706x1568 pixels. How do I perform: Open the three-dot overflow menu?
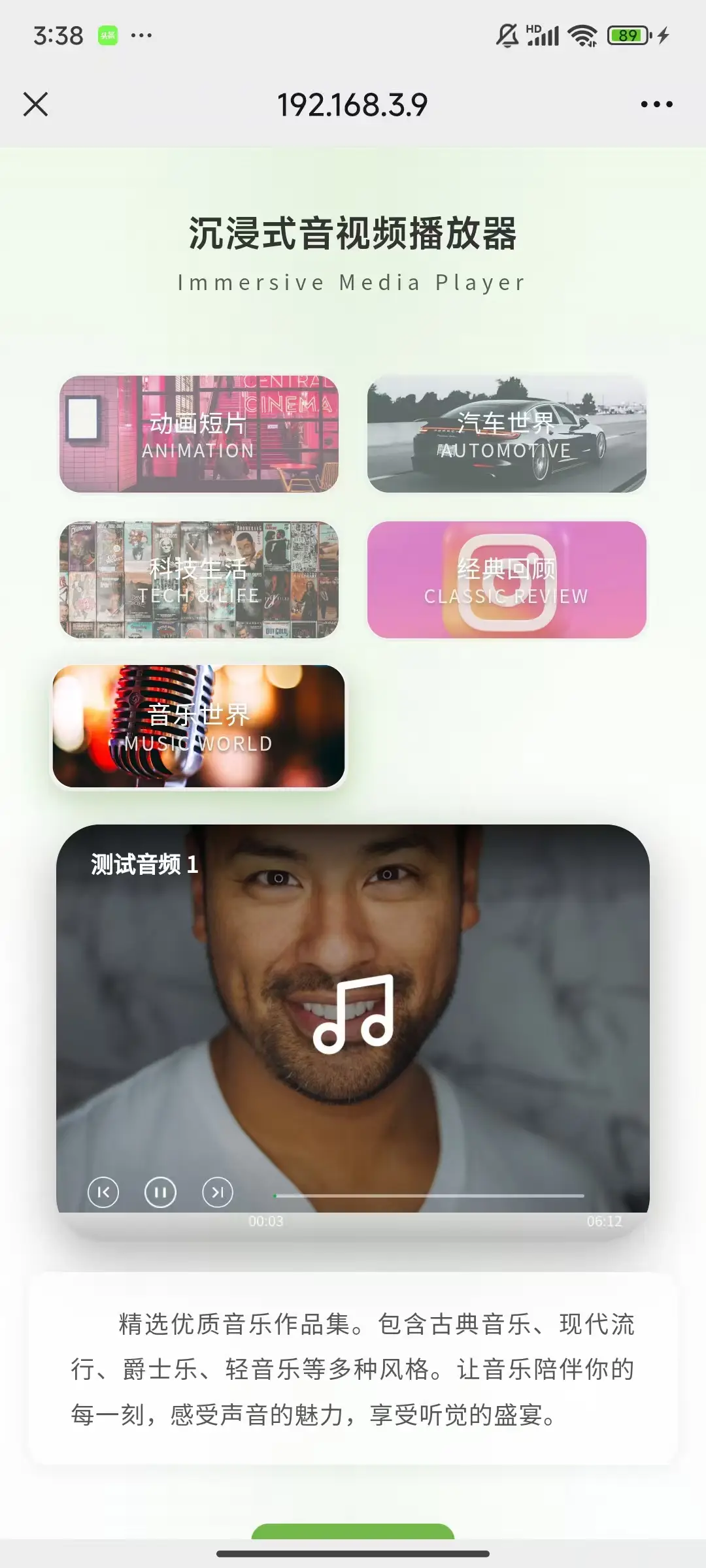click(x=656, y=104)
